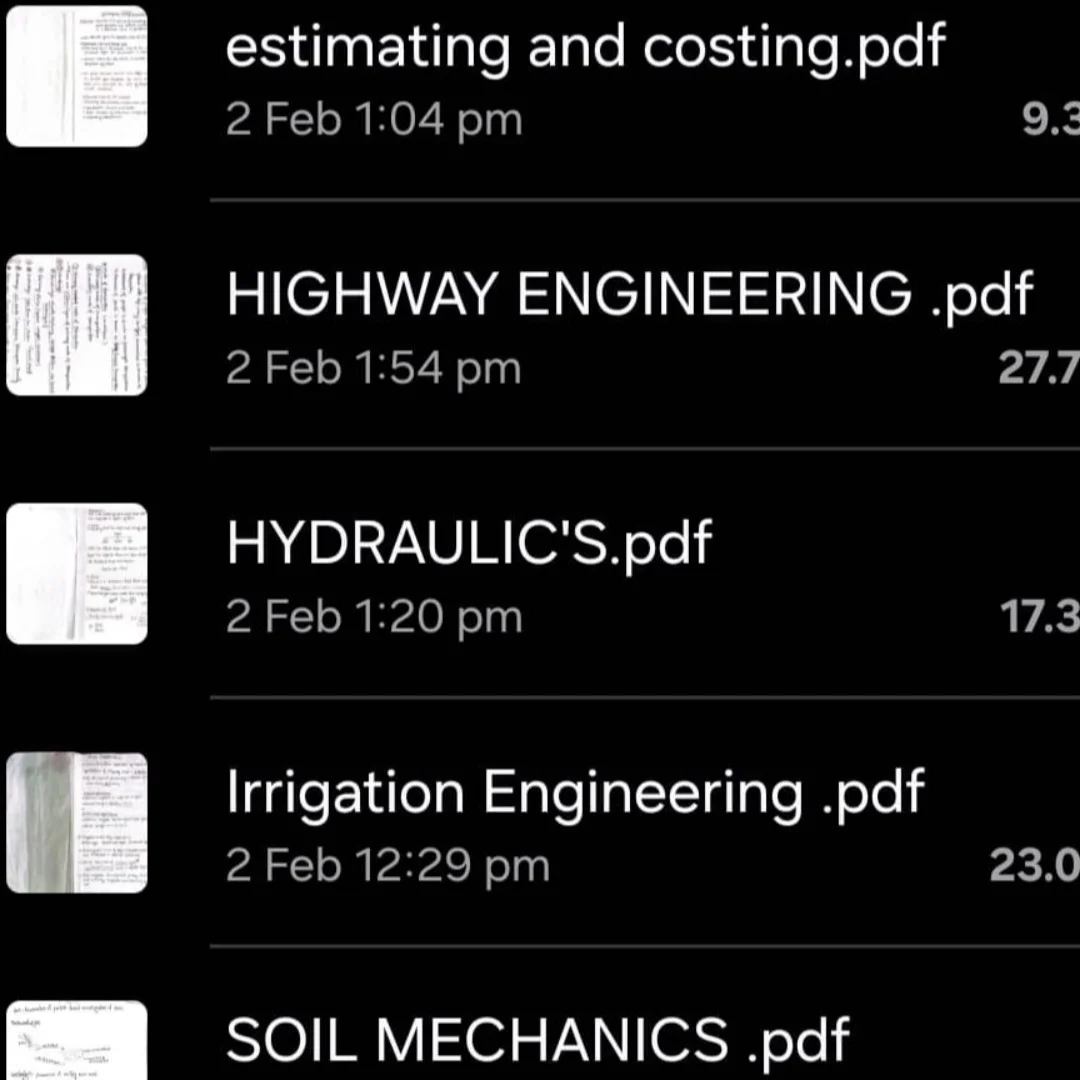Open estimating and costing.pdf
Screen dimensions: 1080x1080
pos(585,50)
